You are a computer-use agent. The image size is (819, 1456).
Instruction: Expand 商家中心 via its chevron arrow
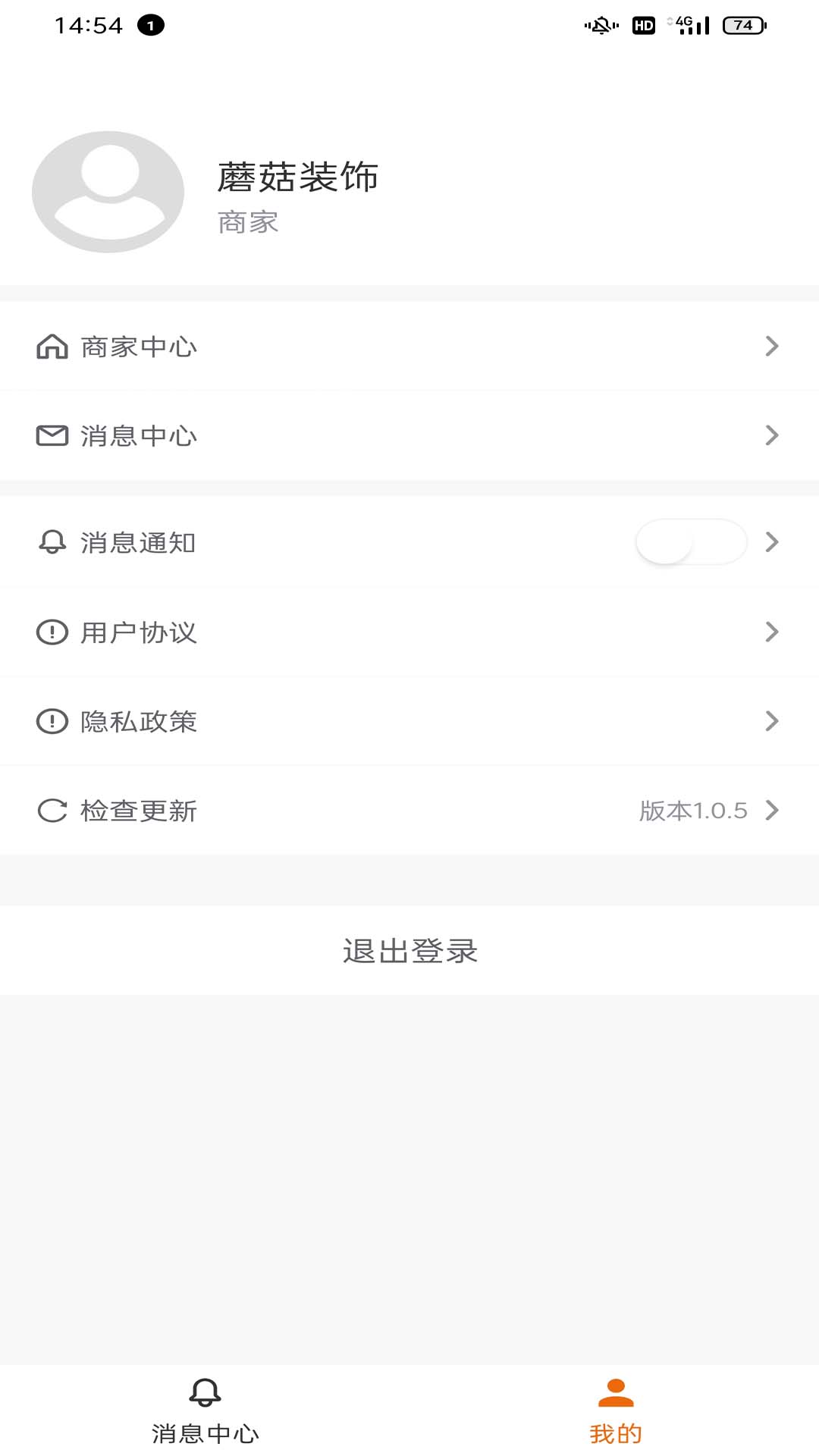[x=772, y=347]
